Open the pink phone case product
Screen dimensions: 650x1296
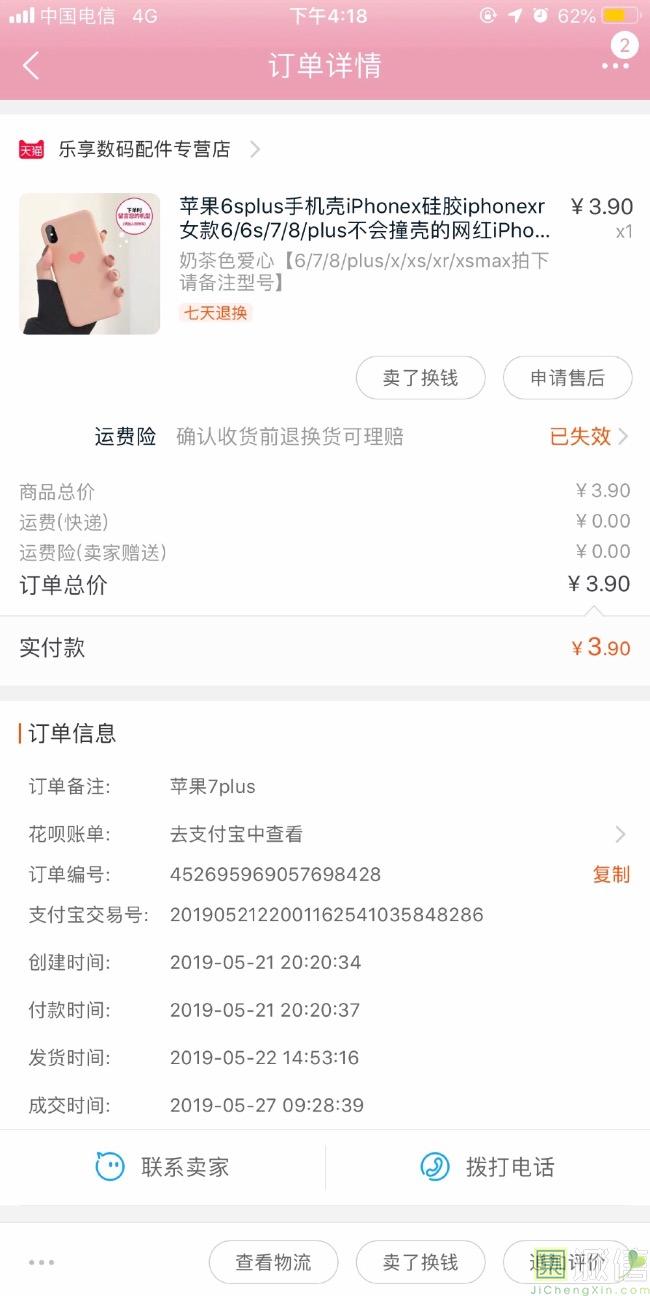pyautogui.click(x=90, y=263)
